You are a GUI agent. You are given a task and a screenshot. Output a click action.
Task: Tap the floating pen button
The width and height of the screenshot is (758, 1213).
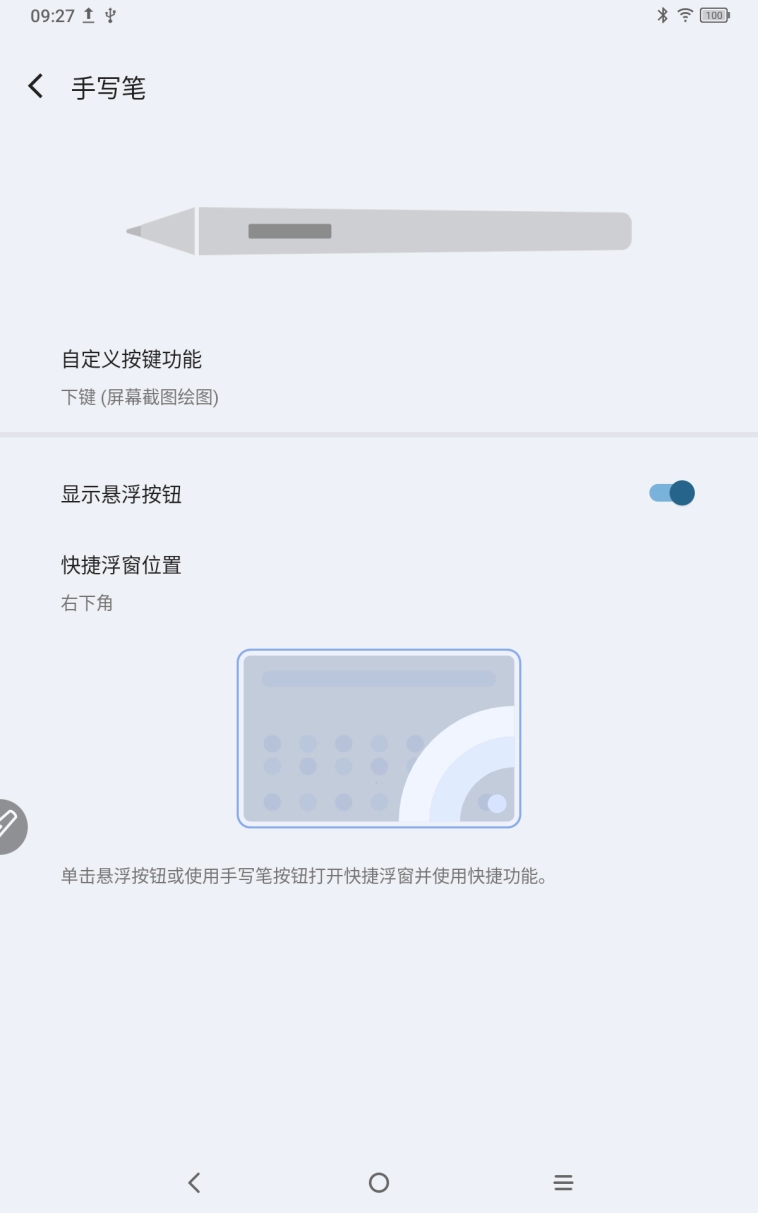tap(10, 826)
